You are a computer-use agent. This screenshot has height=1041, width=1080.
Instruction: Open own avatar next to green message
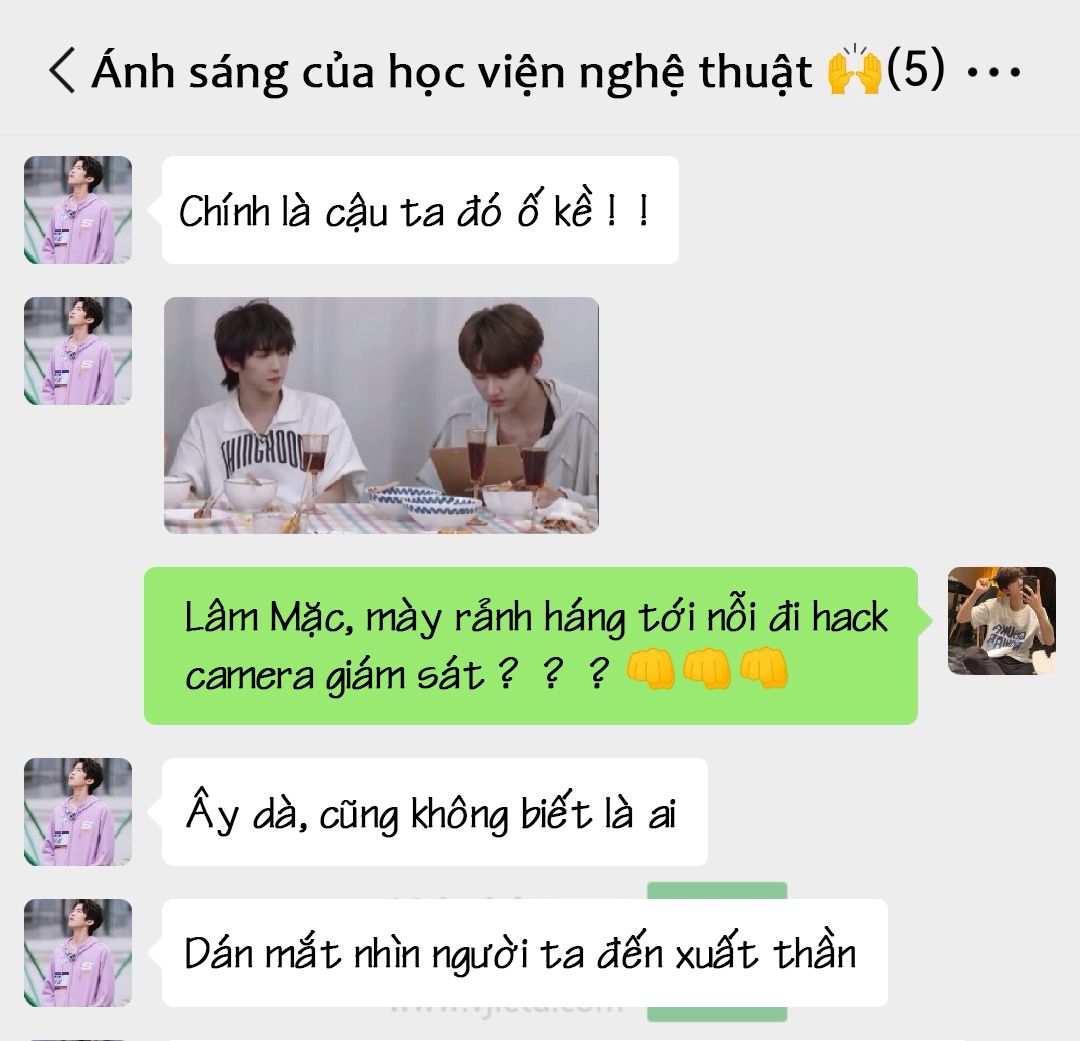tap(1001, 621)
